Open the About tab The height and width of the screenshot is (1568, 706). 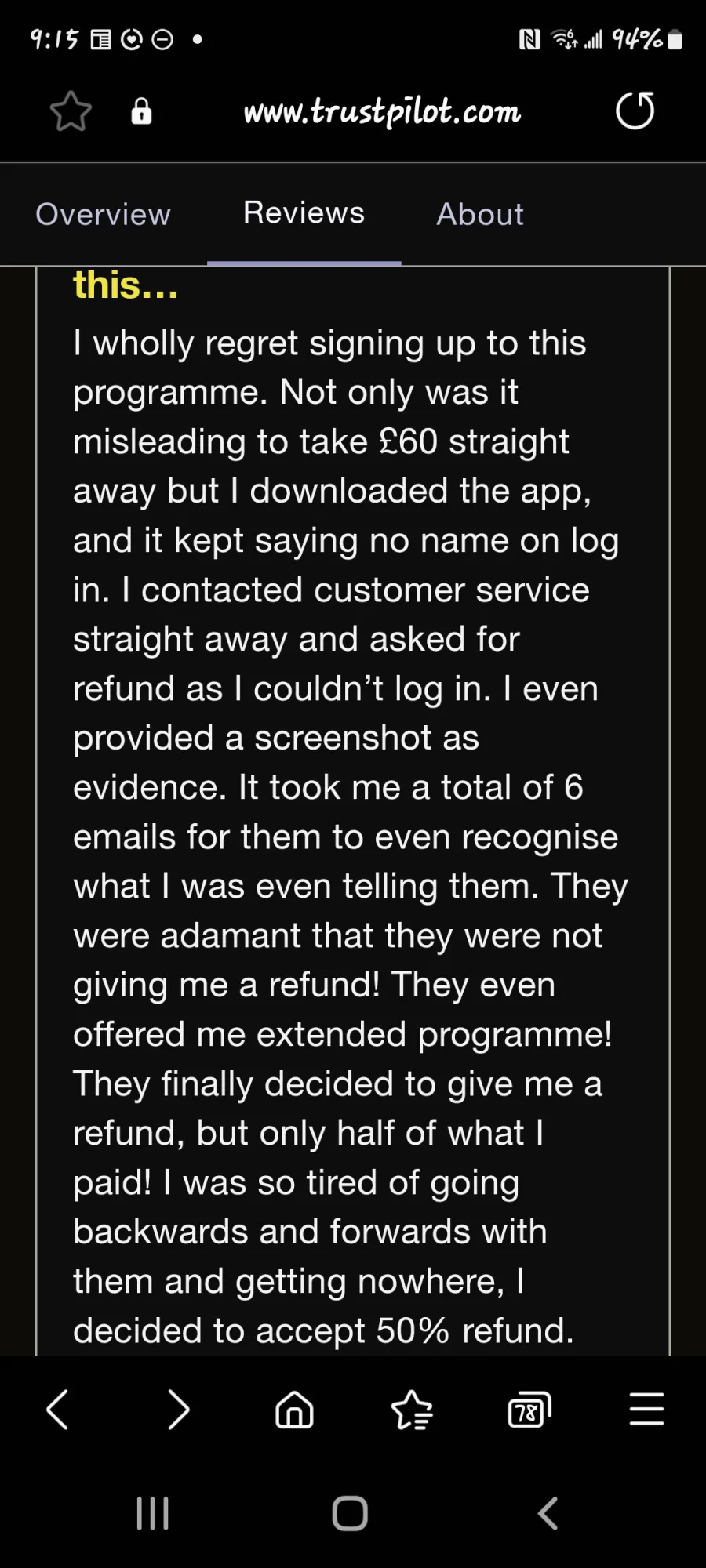coord(480,214)
